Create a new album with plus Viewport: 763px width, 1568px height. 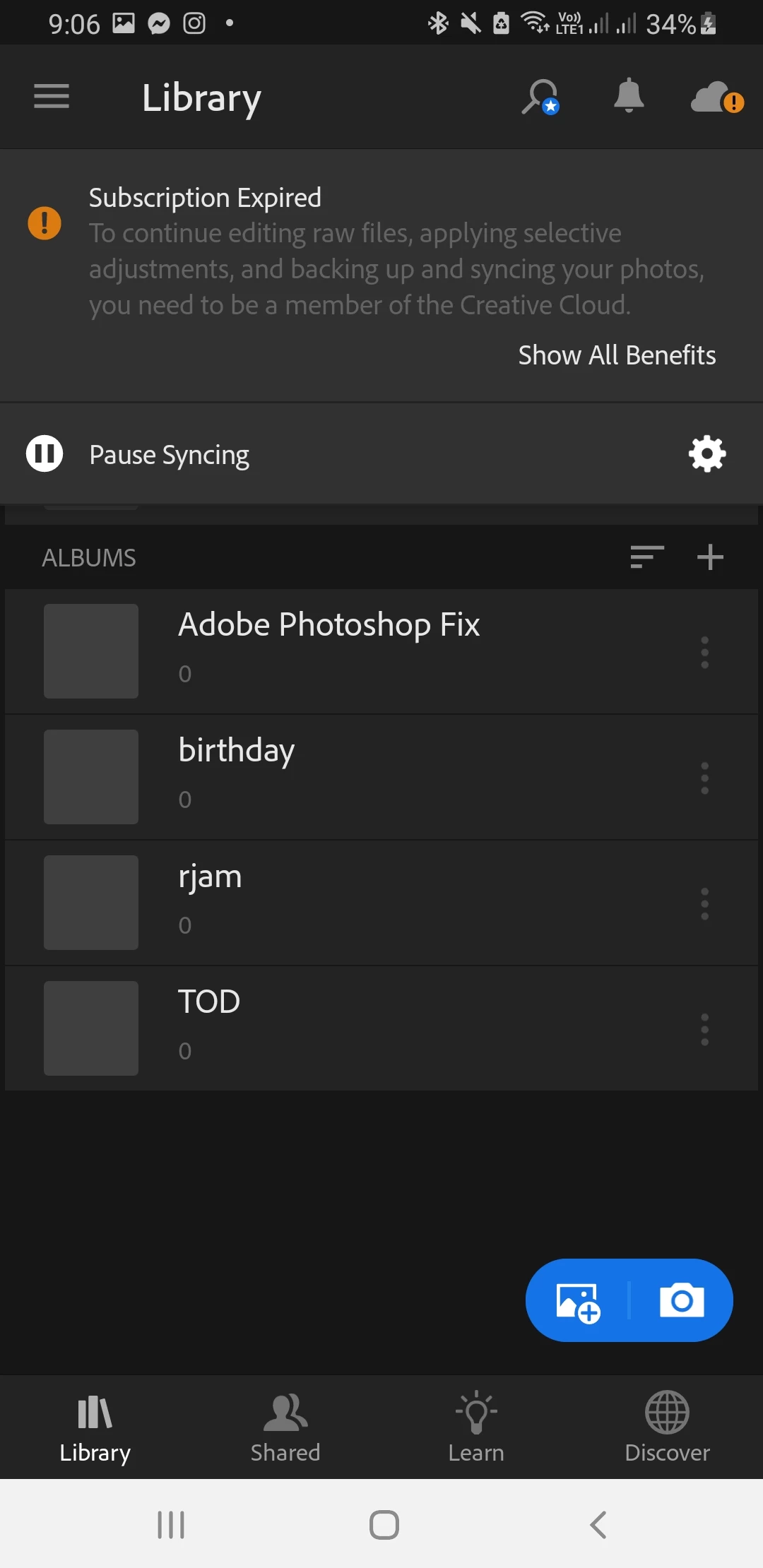[x=710, y=557]
